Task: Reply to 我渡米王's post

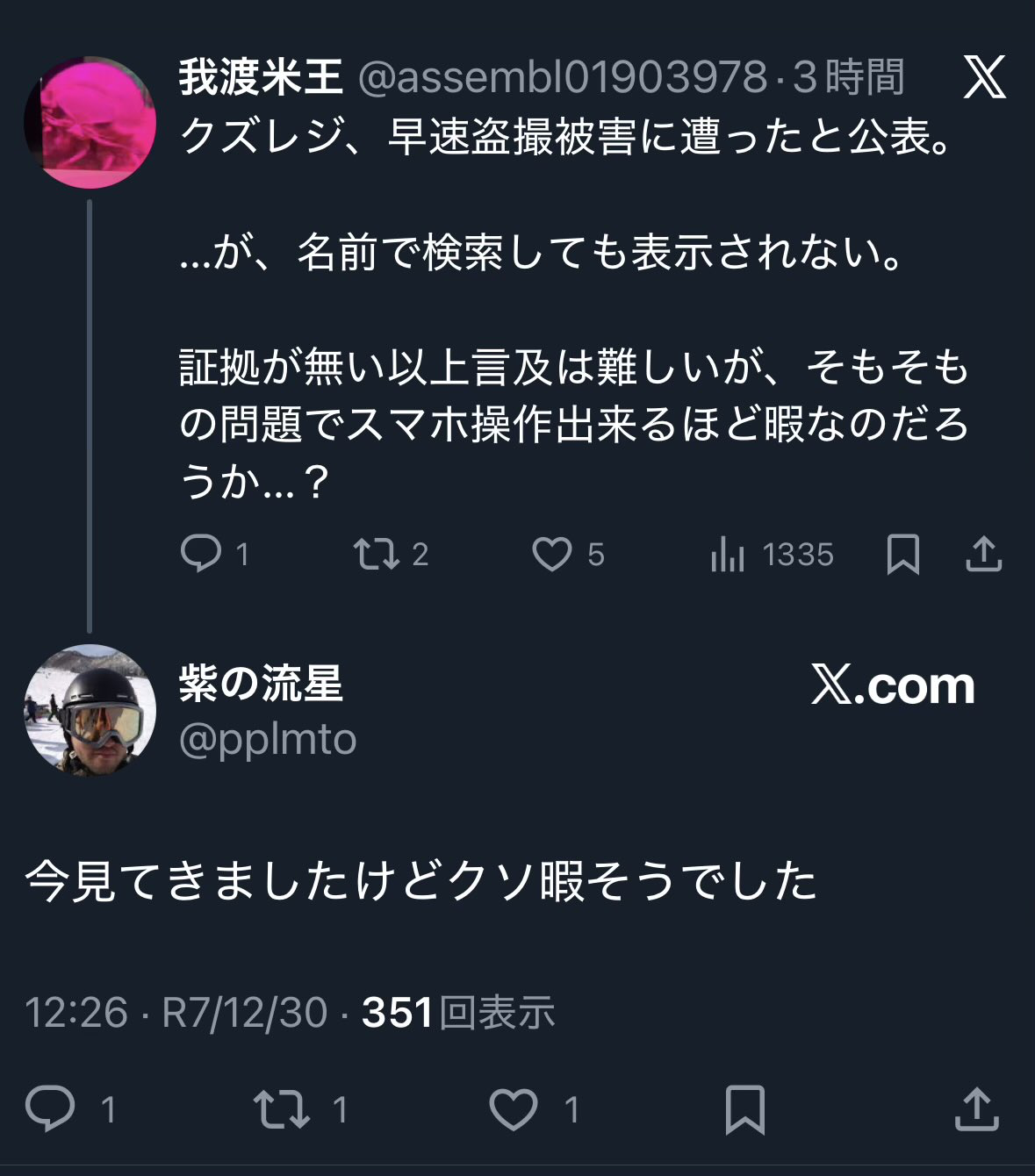Action: [x=201, y=554]
